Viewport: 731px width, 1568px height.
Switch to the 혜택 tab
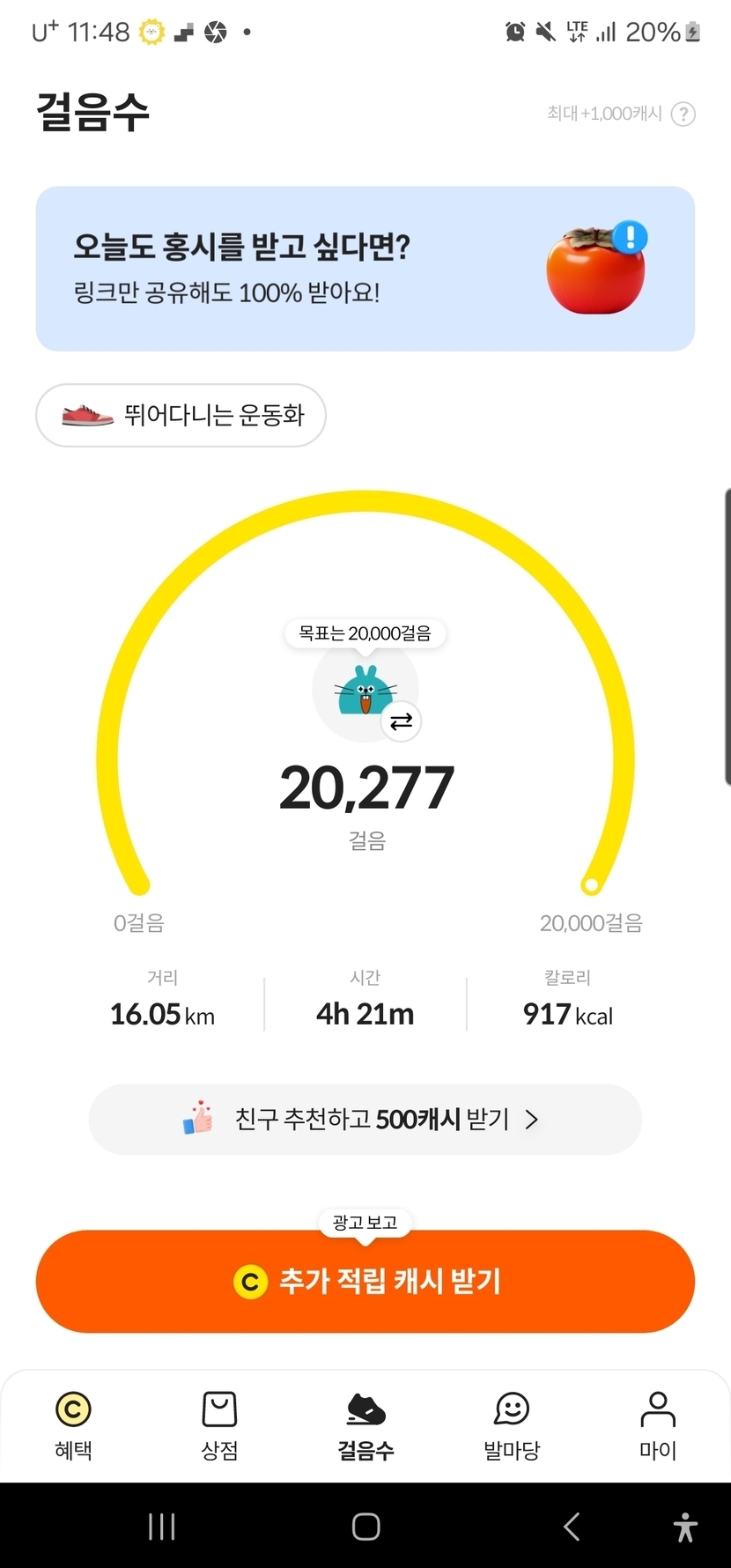pos(73,1425)
